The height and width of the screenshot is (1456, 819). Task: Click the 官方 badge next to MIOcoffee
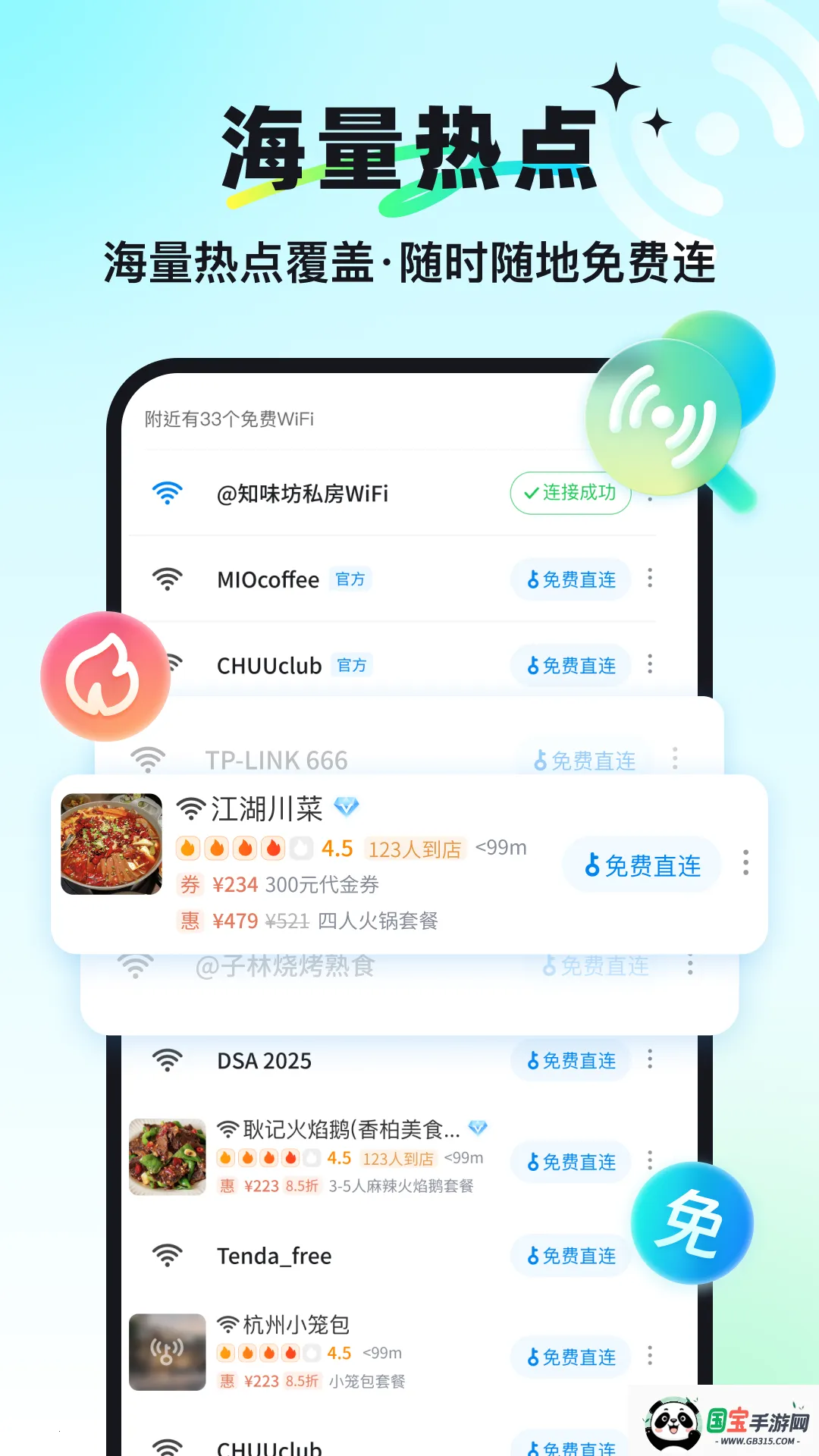click(351, 579)
